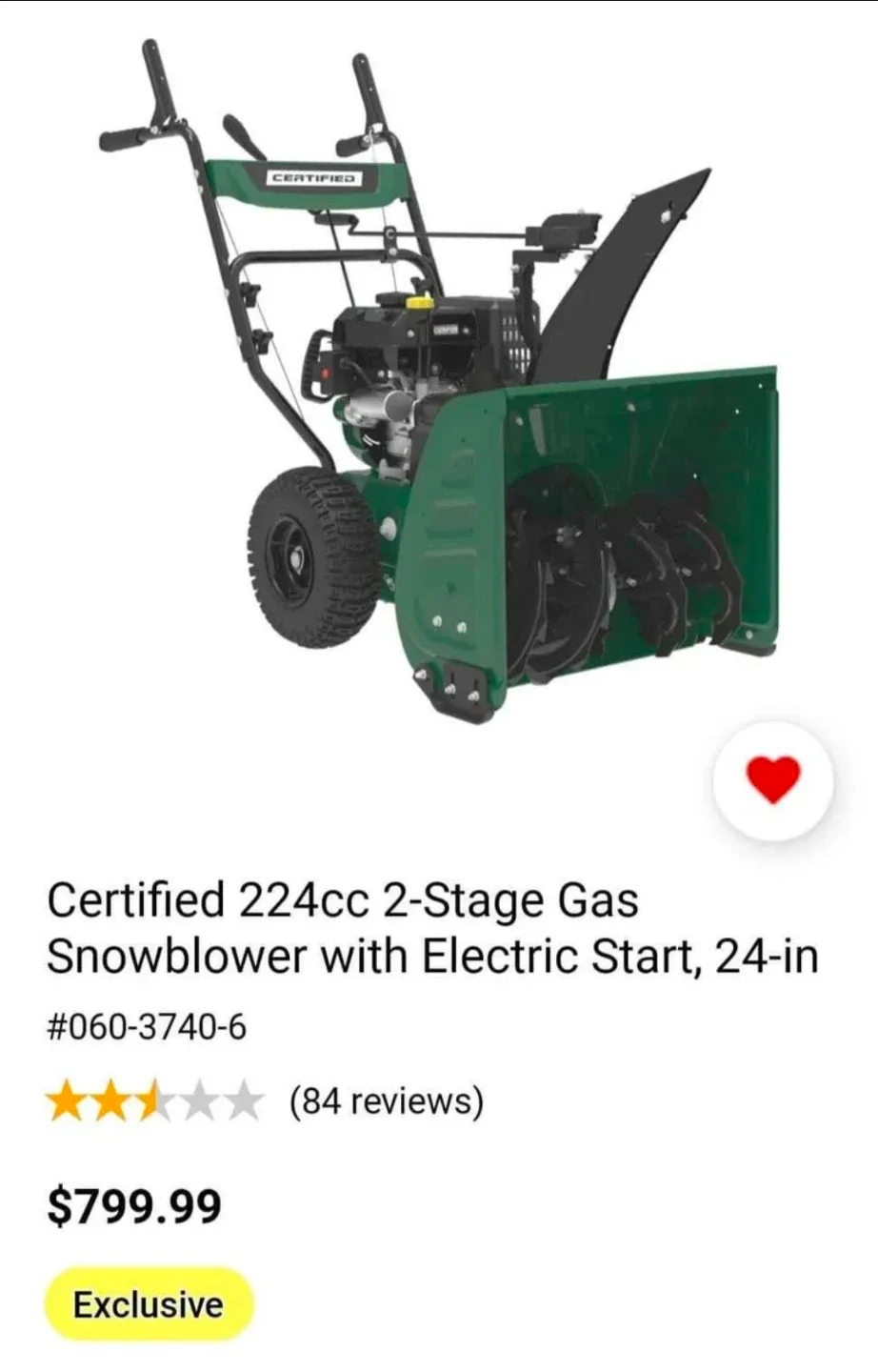The image size is (878, 1372).
Task: Tap the price $799.99
Action: 133,1208
